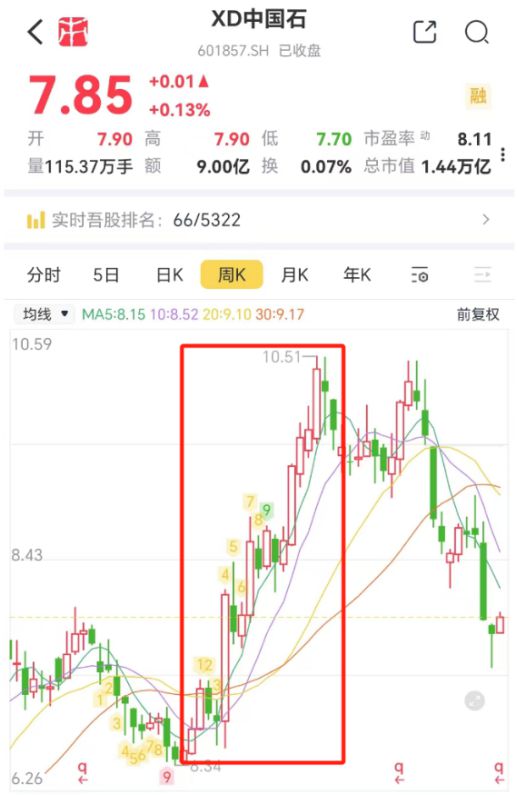Viewport: 517px width, 795px height.
Task: Open 实时吾股排名 ranking row
Action: pyautogui.click(x=258, y=220)
